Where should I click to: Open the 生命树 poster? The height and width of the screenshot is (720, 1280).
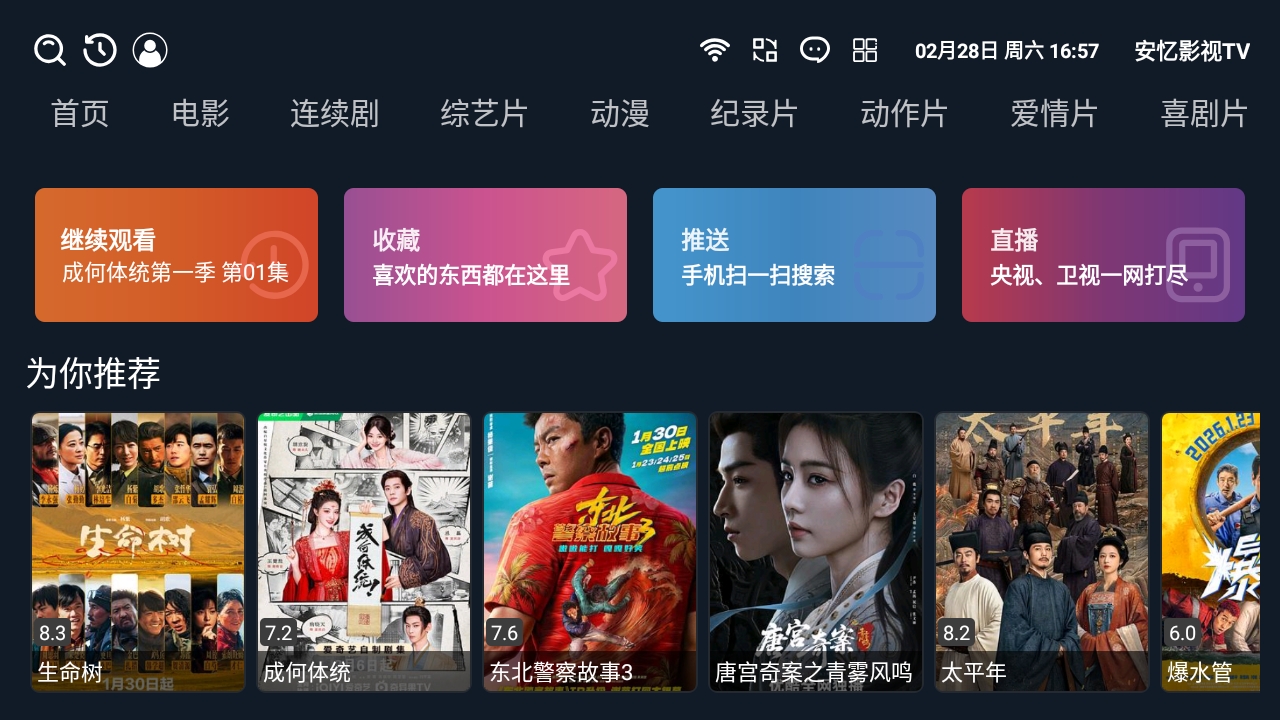138,551
